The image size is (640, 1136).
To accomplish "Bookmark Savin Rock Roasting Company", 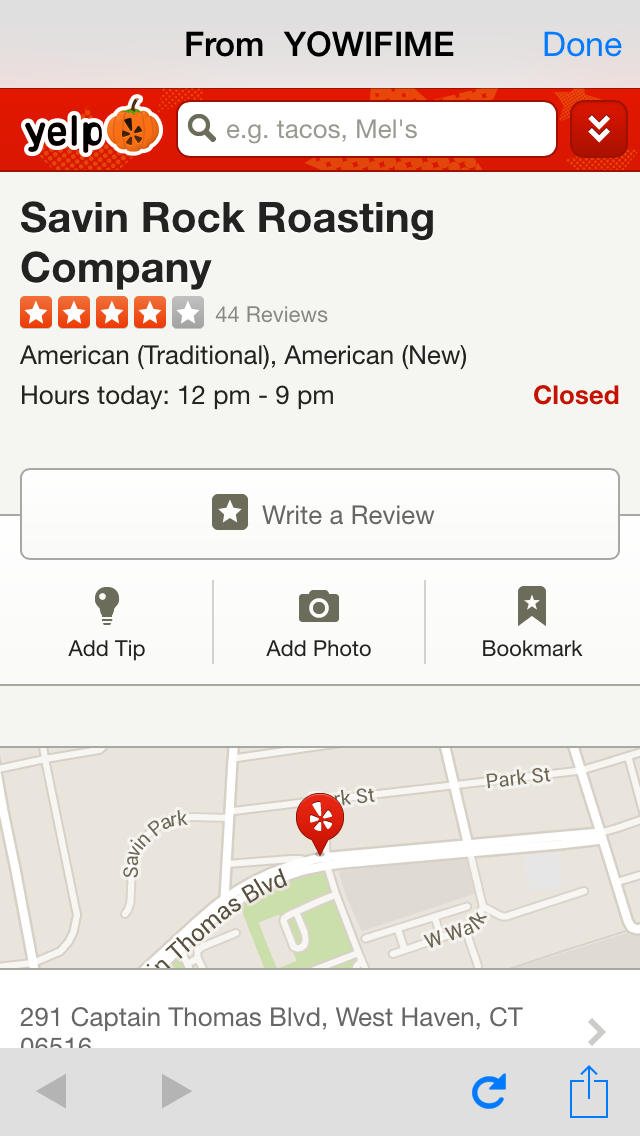I will [x=531, y=624].
